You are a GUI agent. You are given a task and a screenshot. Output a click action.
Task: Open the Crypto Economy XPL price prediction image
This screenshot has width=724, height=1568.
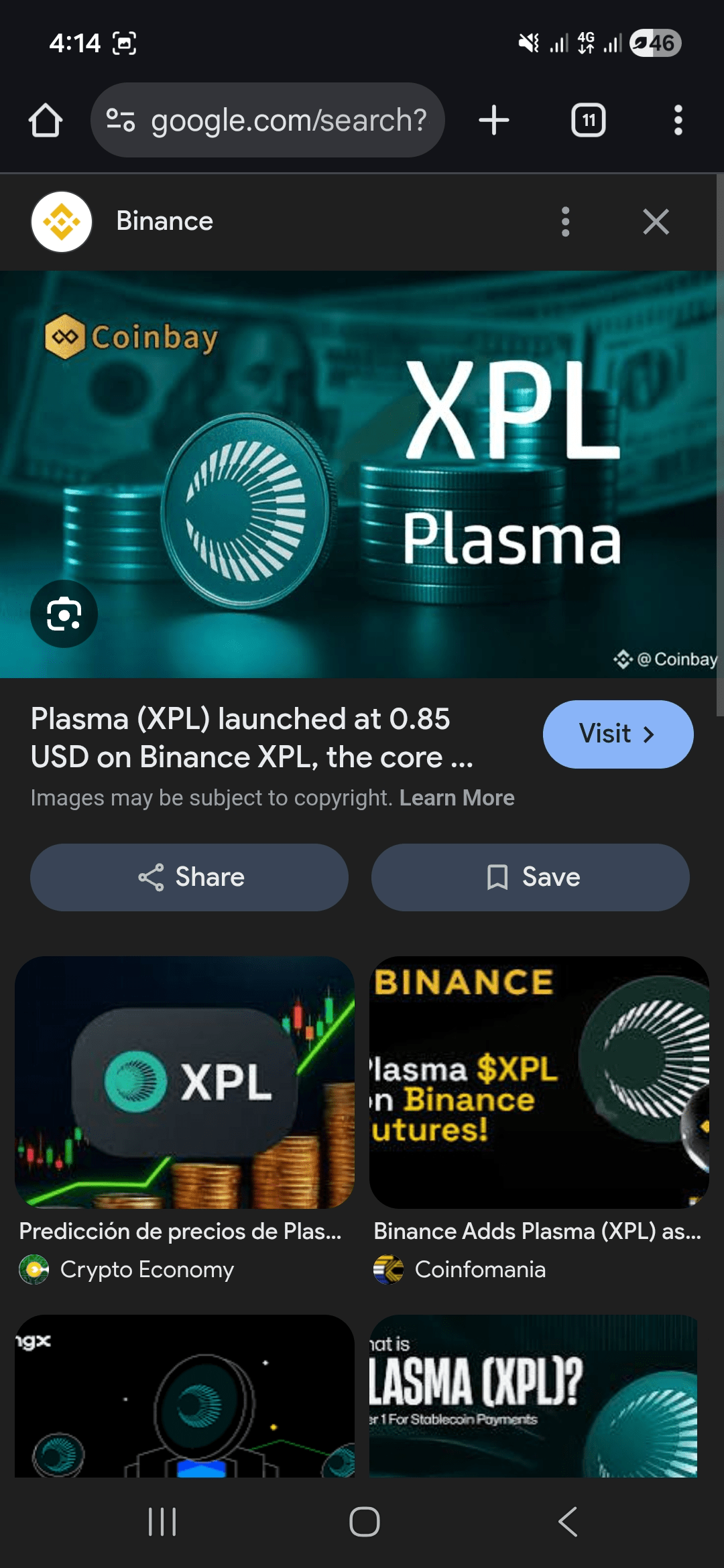[x=184, y=1082]
